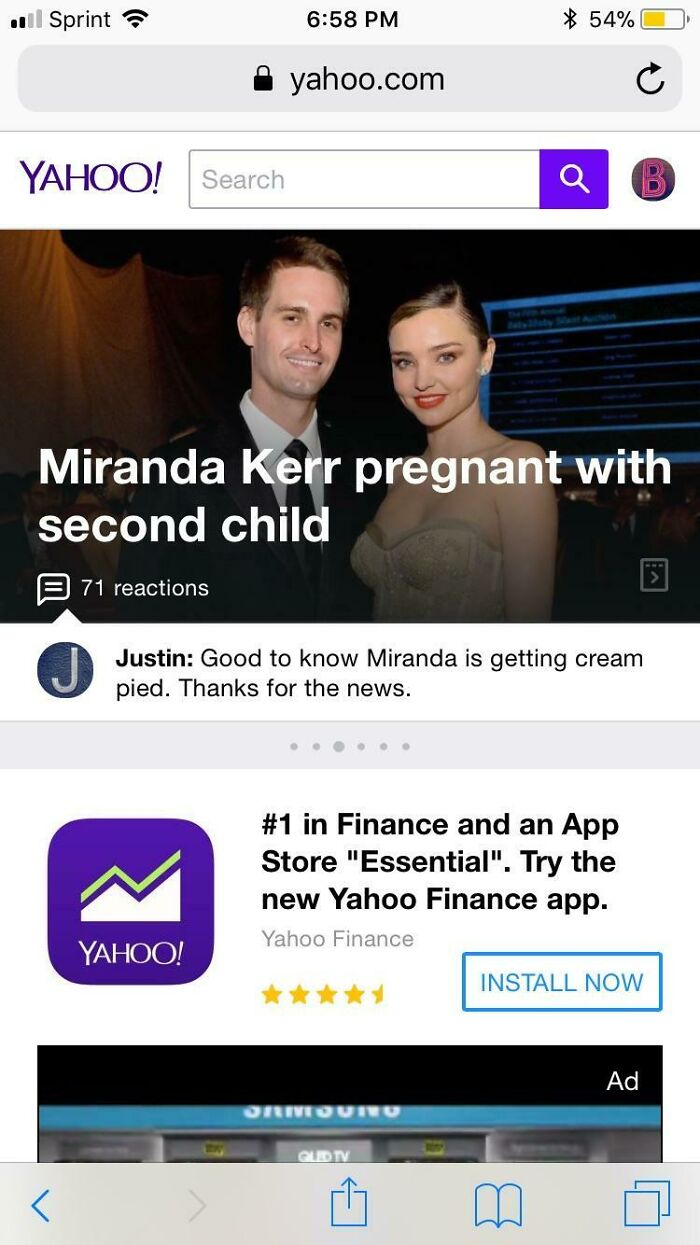Open the Safari share sheet
This screenshot has height=1245, width=700.
point(349,1203)
